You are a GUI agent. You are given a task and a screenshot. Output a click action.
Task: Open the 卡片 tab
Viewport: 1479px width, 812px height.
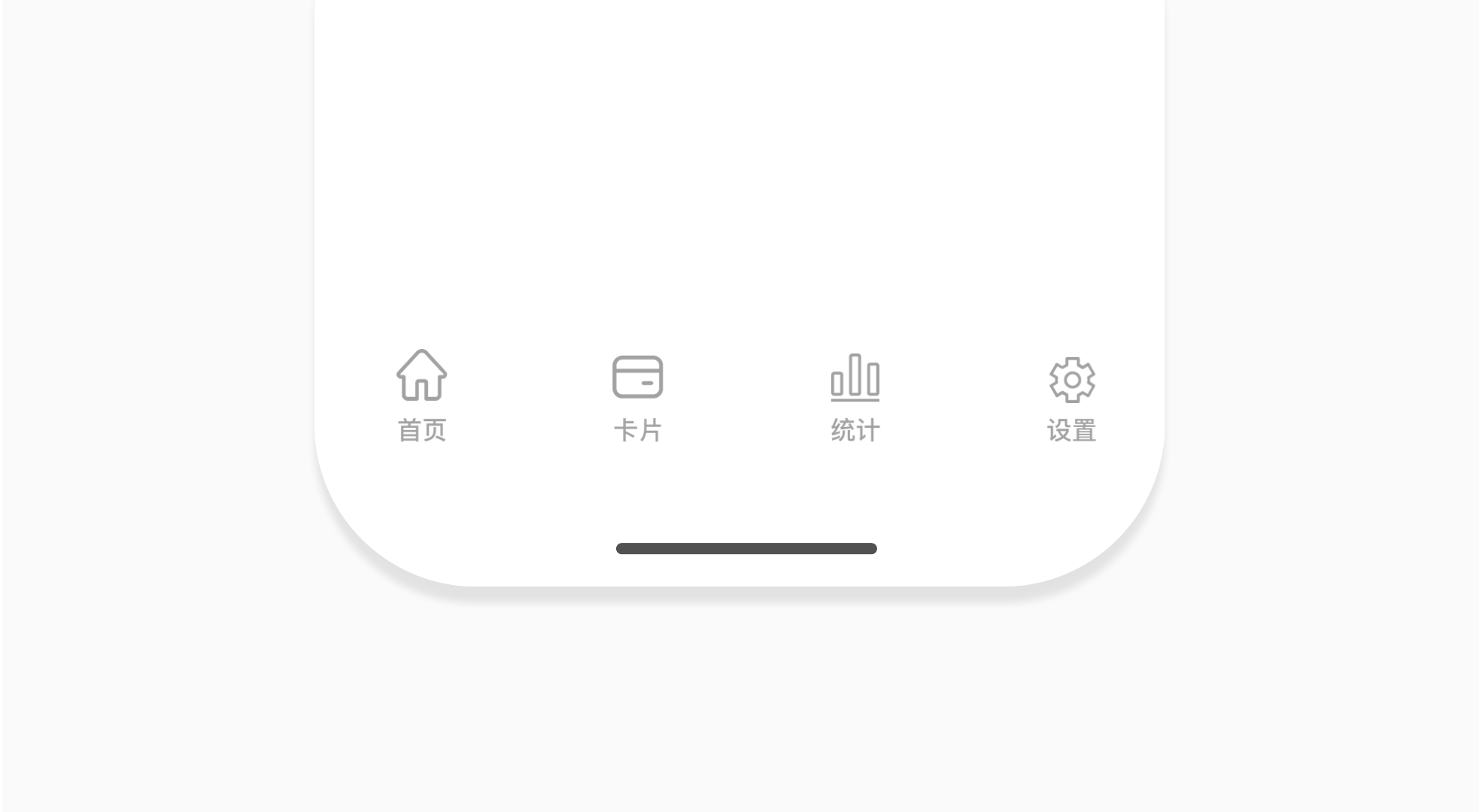coord(637,395)
